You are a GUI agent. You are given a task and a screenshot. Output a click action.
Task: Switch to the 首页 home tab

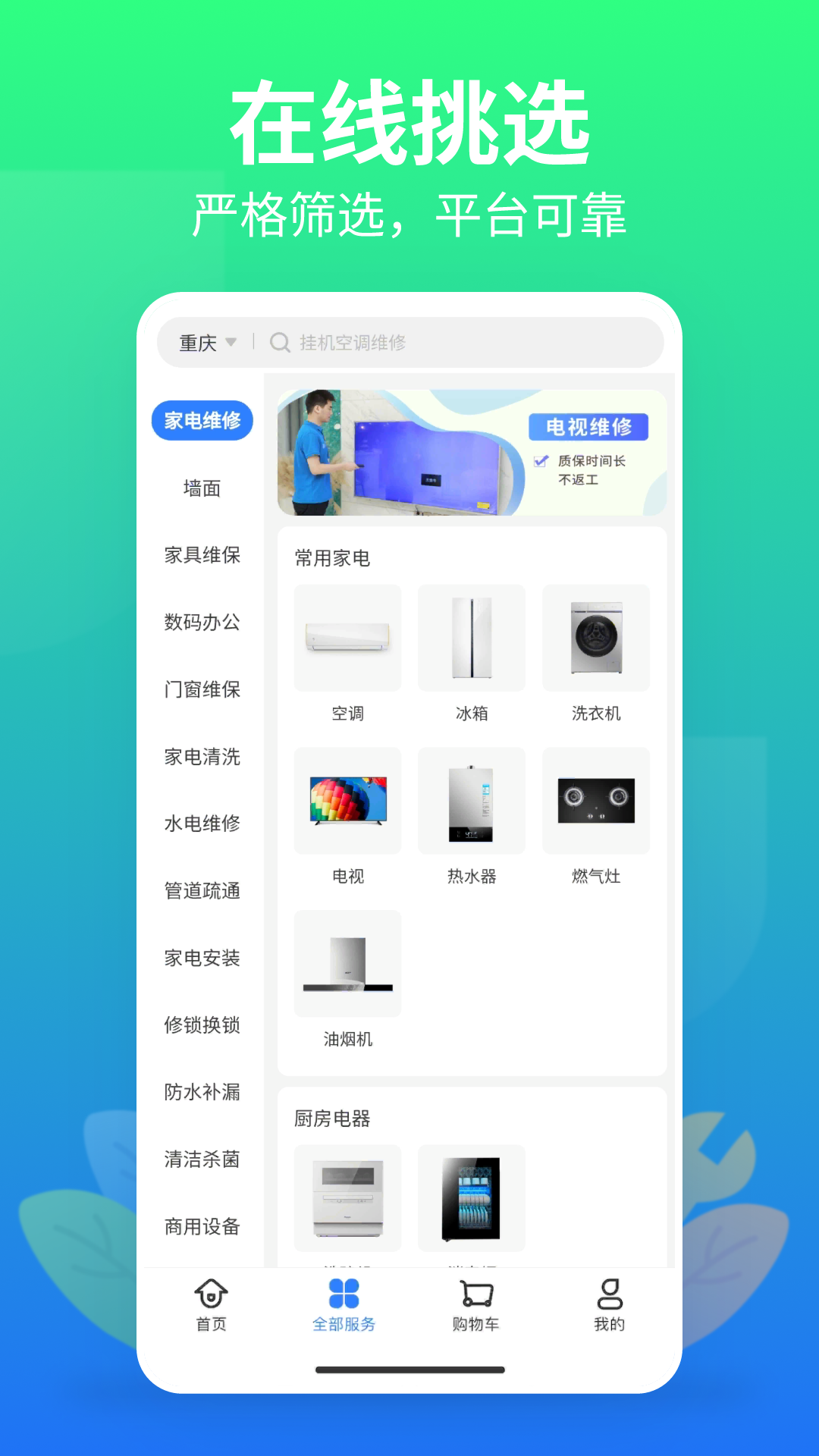[x=211, y=1304]
